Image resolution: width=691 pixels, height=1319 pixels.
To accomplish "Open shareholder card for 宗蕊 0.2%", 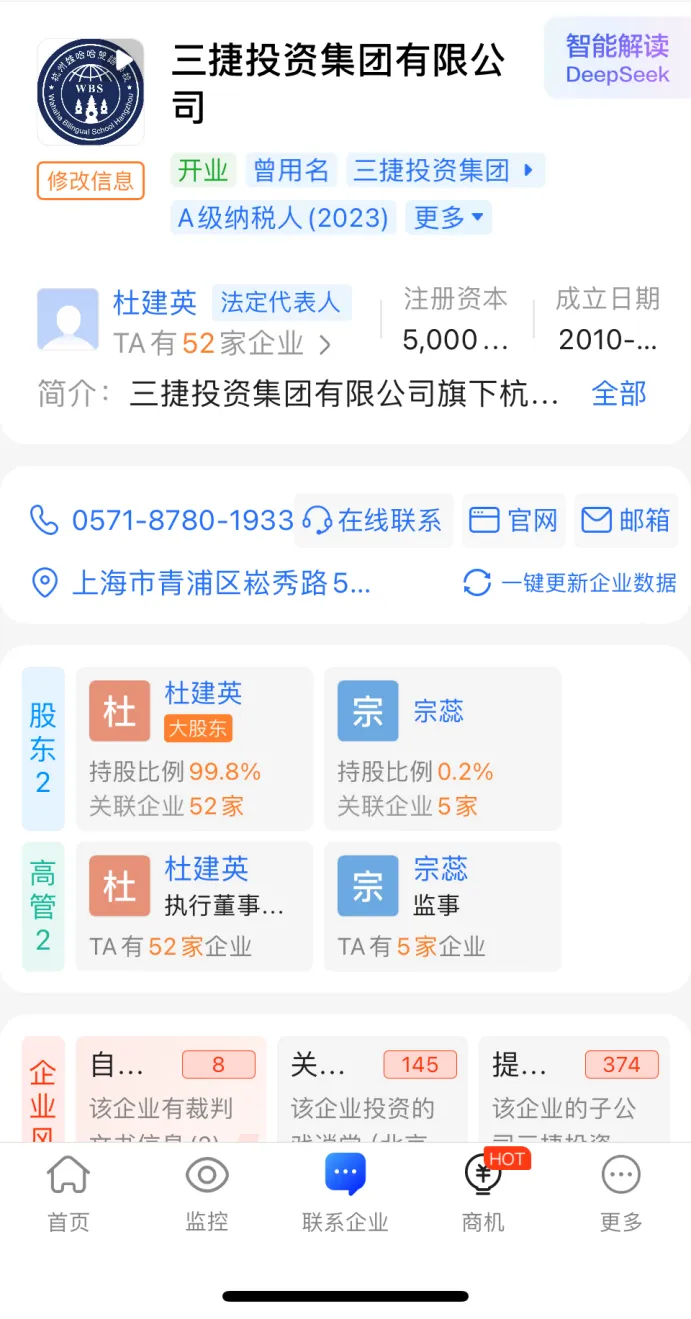I will pyautogui.click(x=442, y=749).
